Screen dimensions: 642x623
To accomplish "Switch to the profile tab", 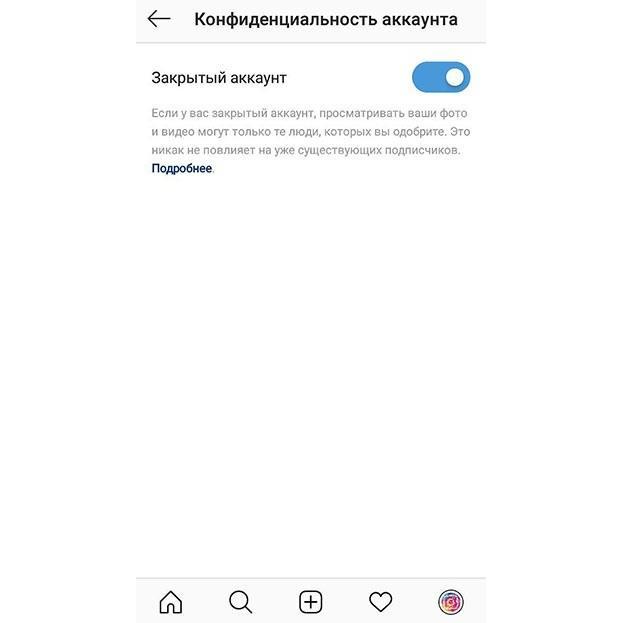I will pyautogui.click(x=451, y=601).
